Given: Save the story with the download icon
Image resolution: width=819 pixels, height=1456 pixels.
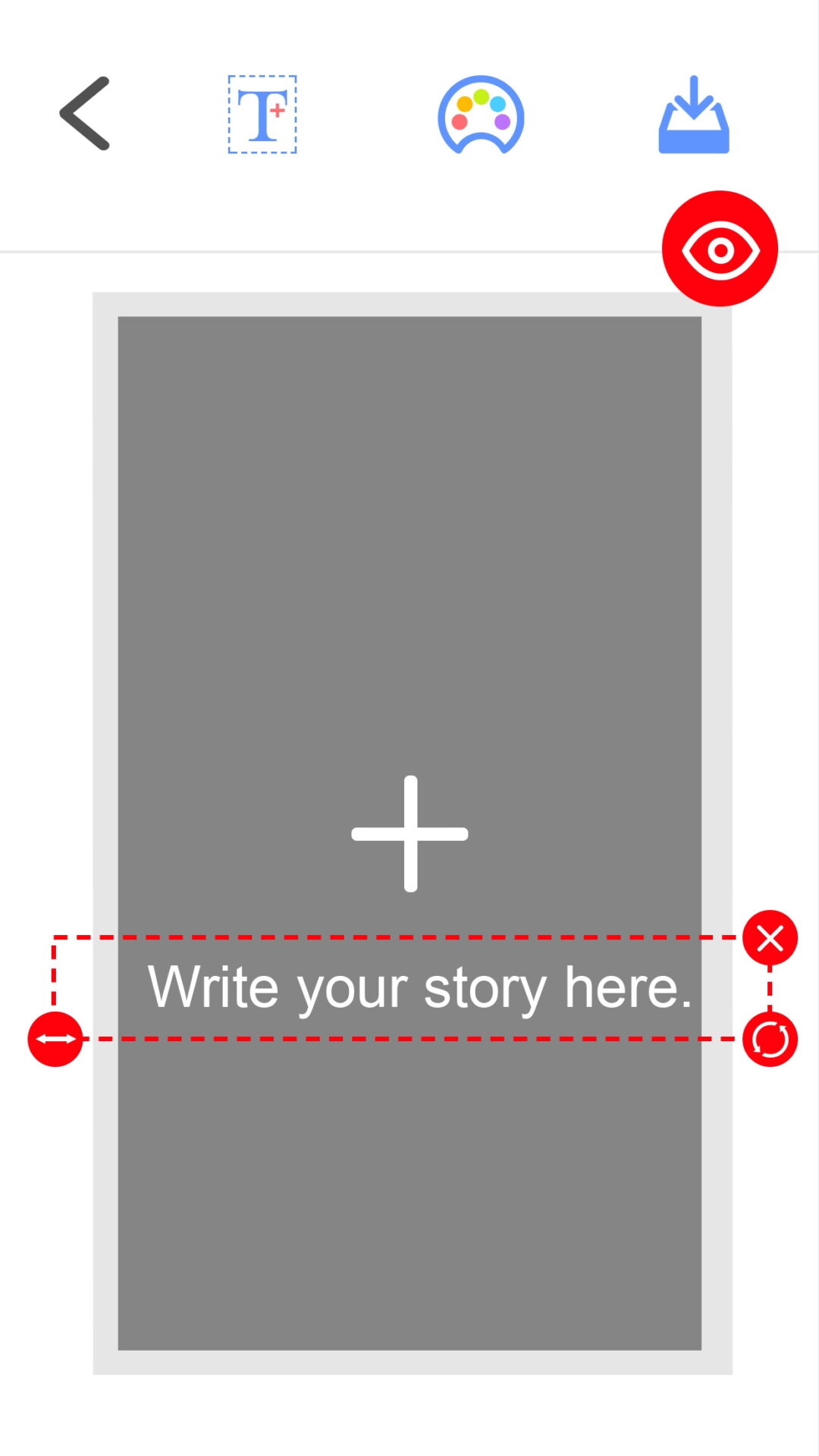Looking at the screenshot, I should click(x=693, y=115).
